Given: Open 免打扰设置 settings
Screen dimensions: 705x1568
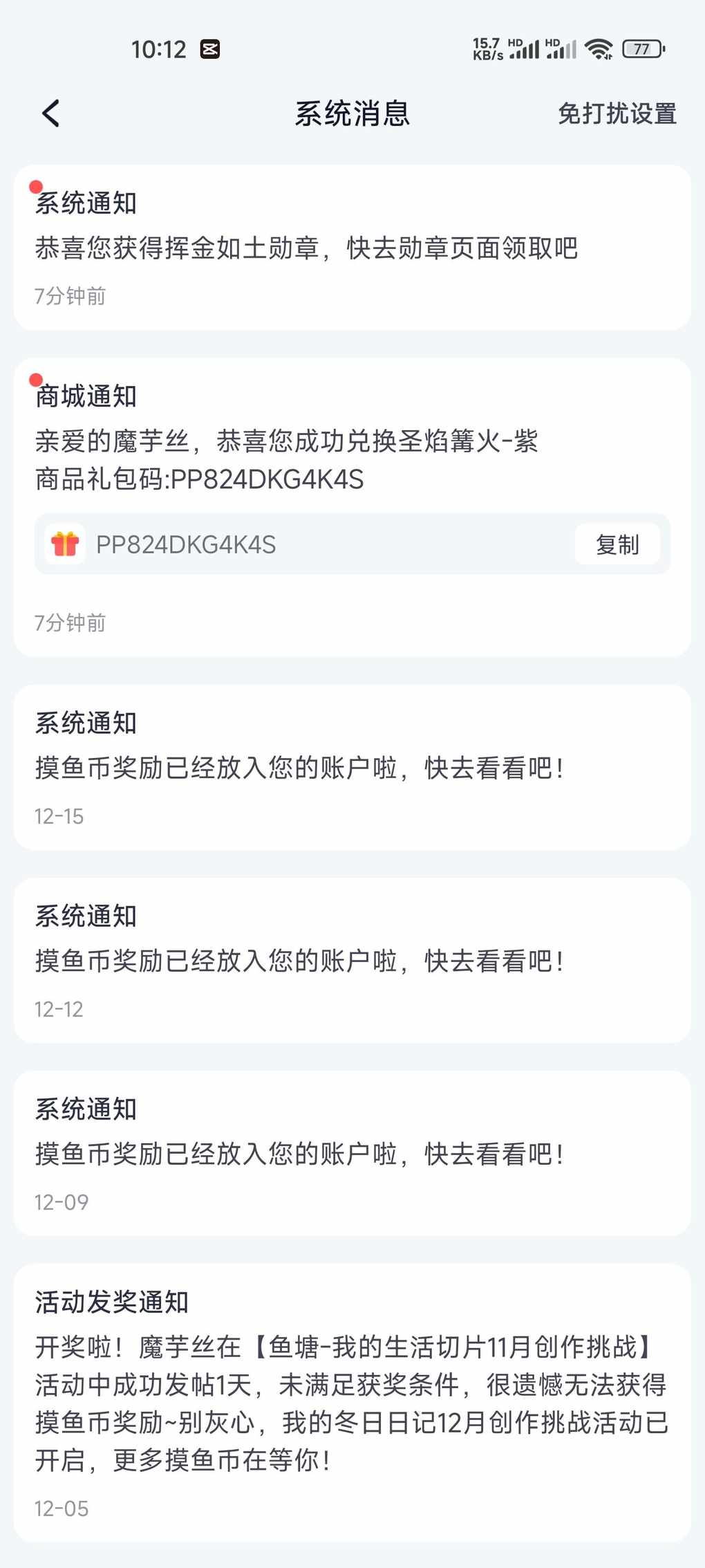Looking at the screenshot, I should pyautogui.click(x=617, y=113).
